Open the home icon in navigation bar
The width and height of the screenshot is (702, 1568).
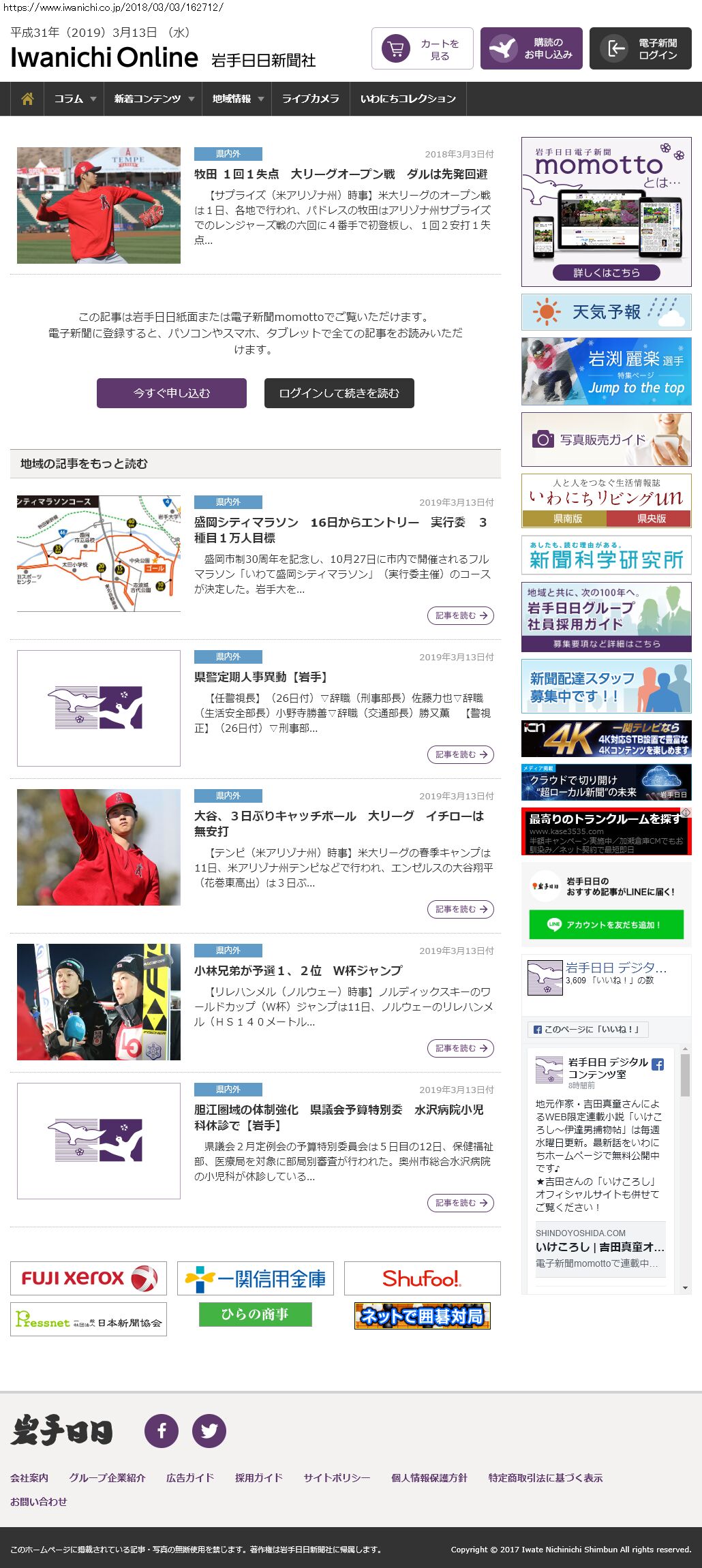tap(27, 99)
